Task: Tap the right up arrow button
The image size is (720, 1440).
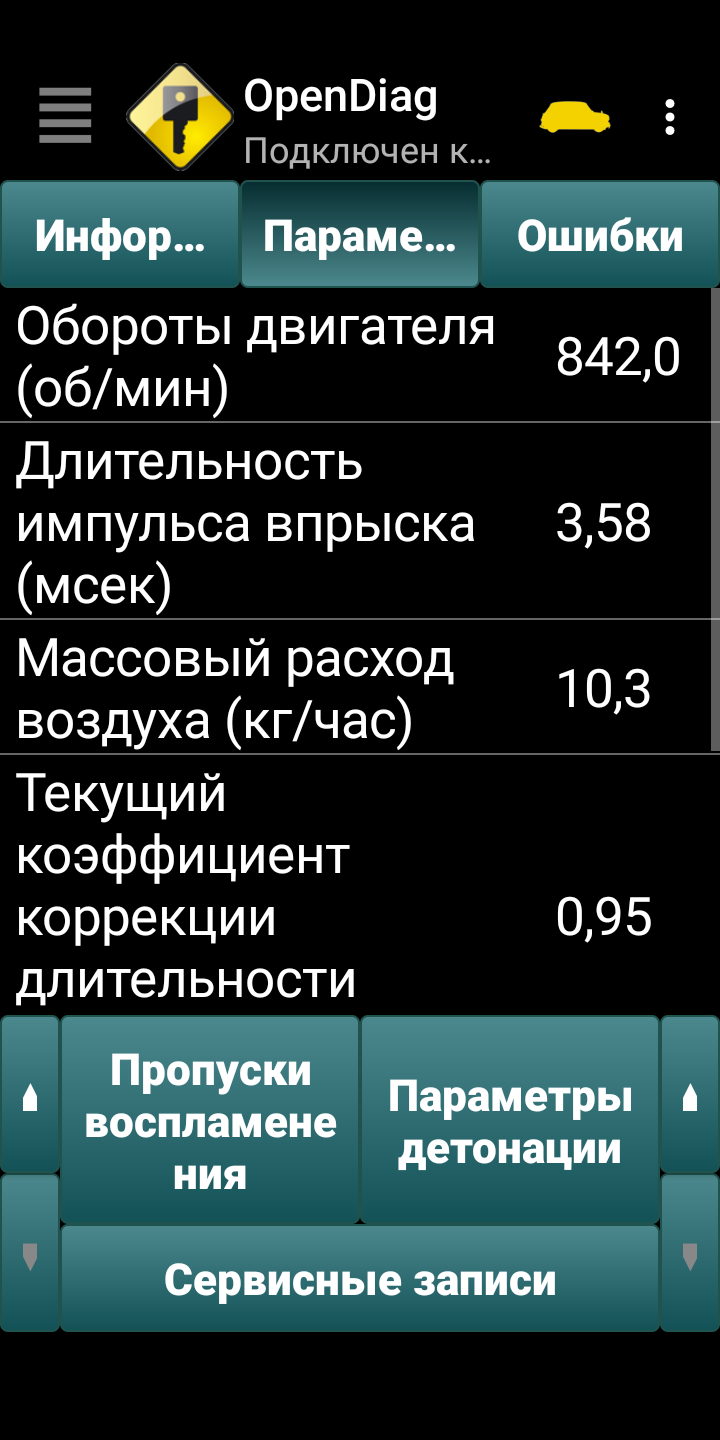Action: 690,1095
